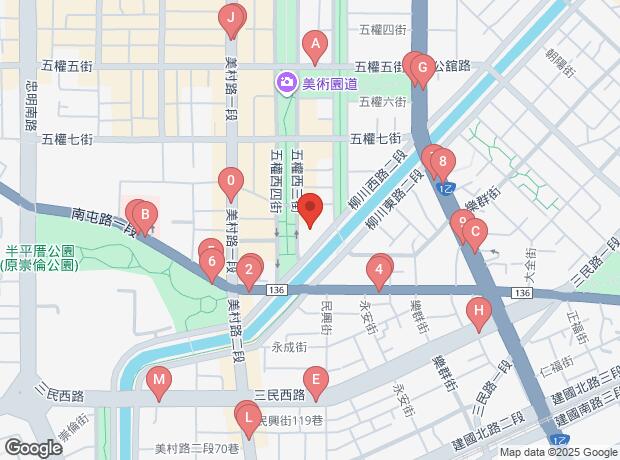Open map marker G near 公館路
Image resolution: width=620 pixels, height=460 pixels.
(x=422, y=72)
